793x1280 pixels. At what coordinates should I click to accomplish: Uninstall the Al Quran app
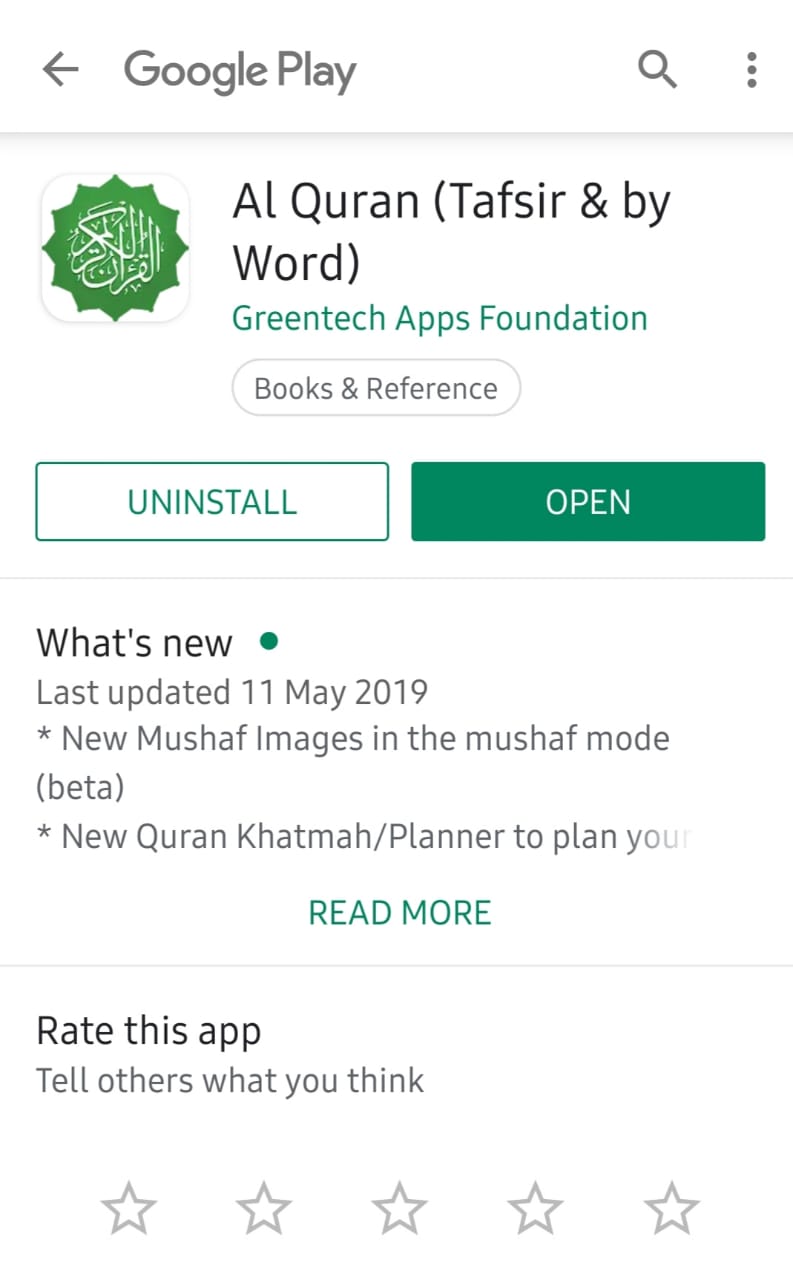point(212,502)
